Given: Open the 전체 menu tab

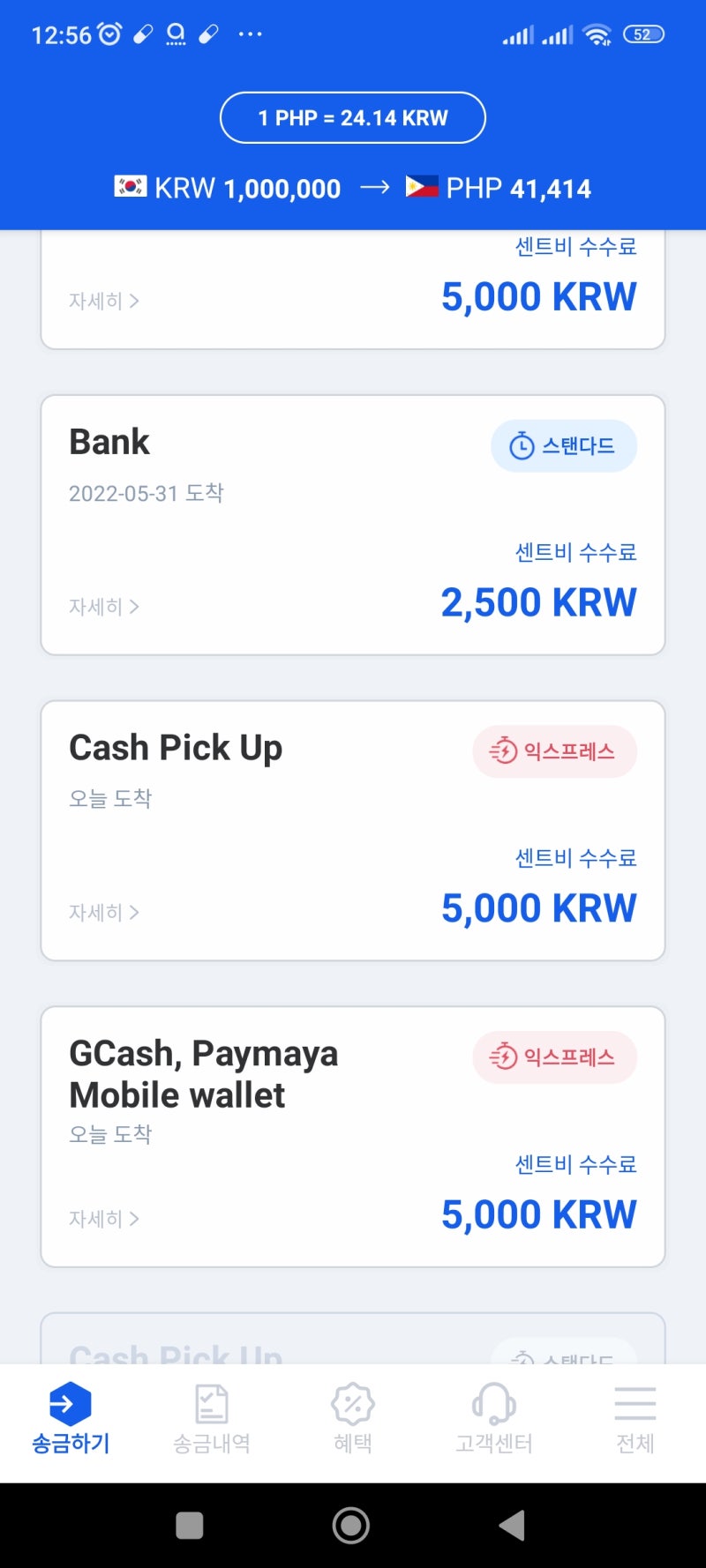Looking at the screenshot, I should pos(635,1420).
